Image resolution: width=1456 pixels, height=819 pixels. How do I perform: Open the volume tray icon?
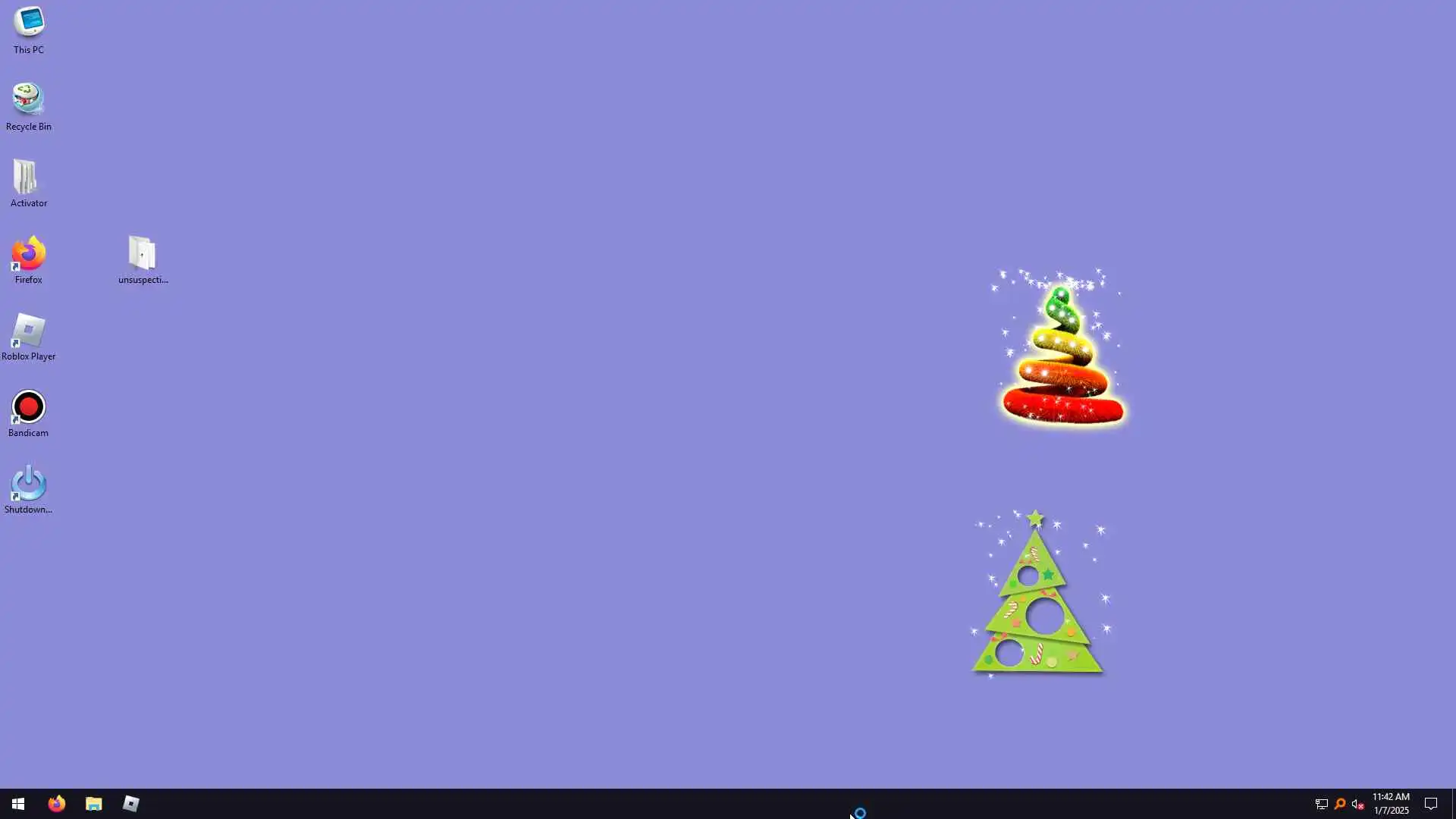tap(1357, 805)
